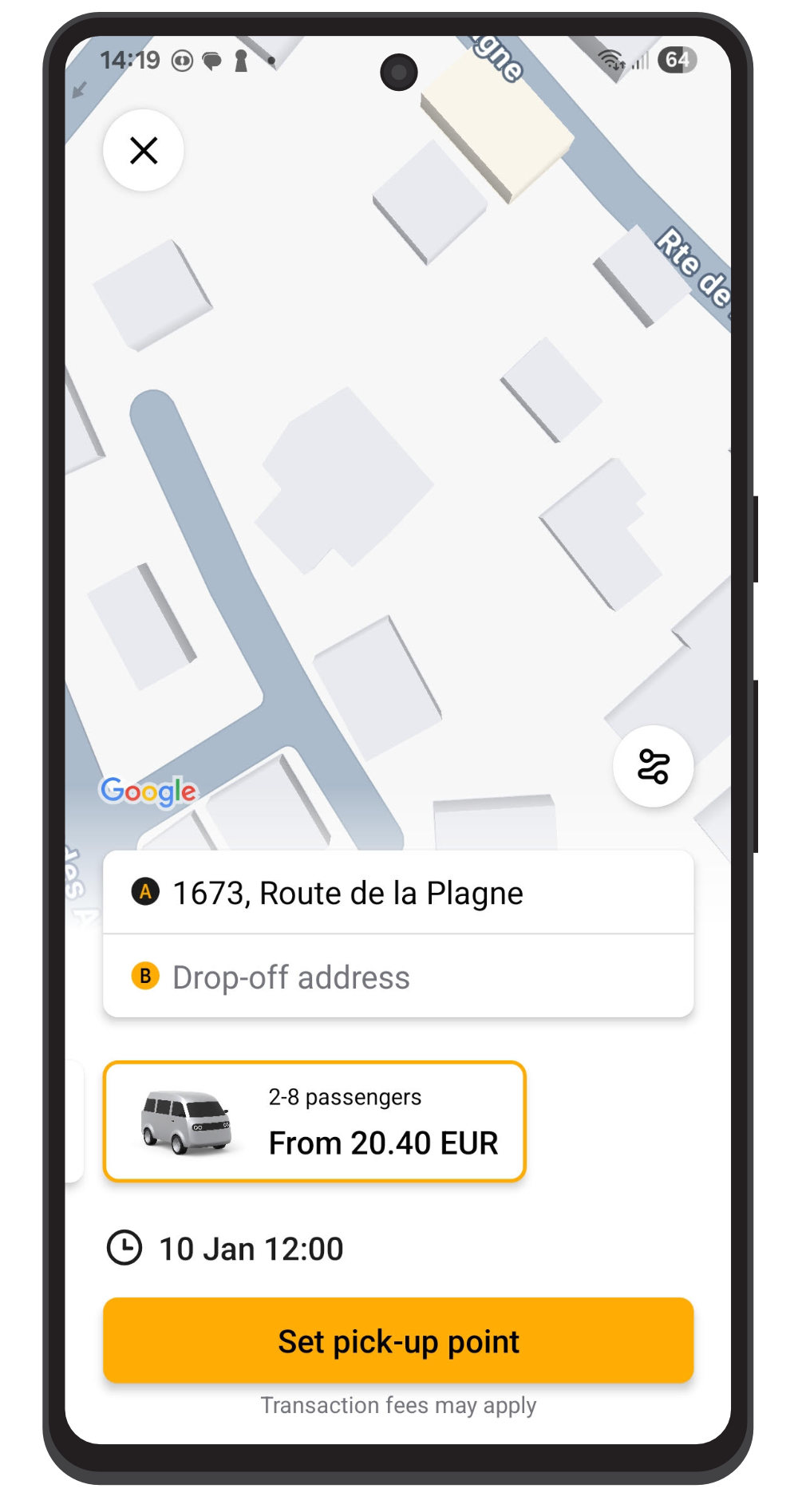Open the Google logo on the map
Screen dimensions: 798x1512
point(148,791)
